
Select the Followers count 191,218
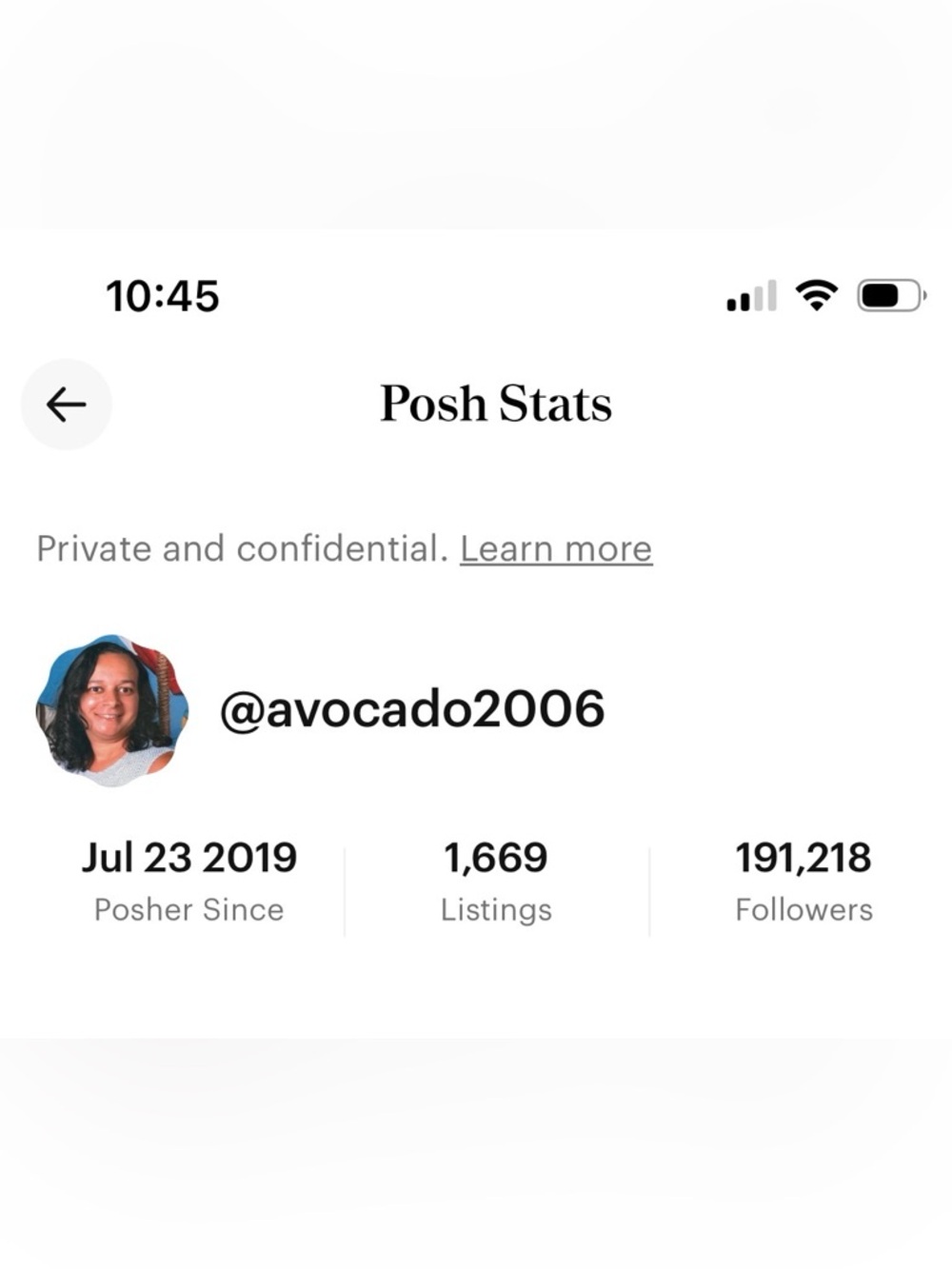coord(803,857)
